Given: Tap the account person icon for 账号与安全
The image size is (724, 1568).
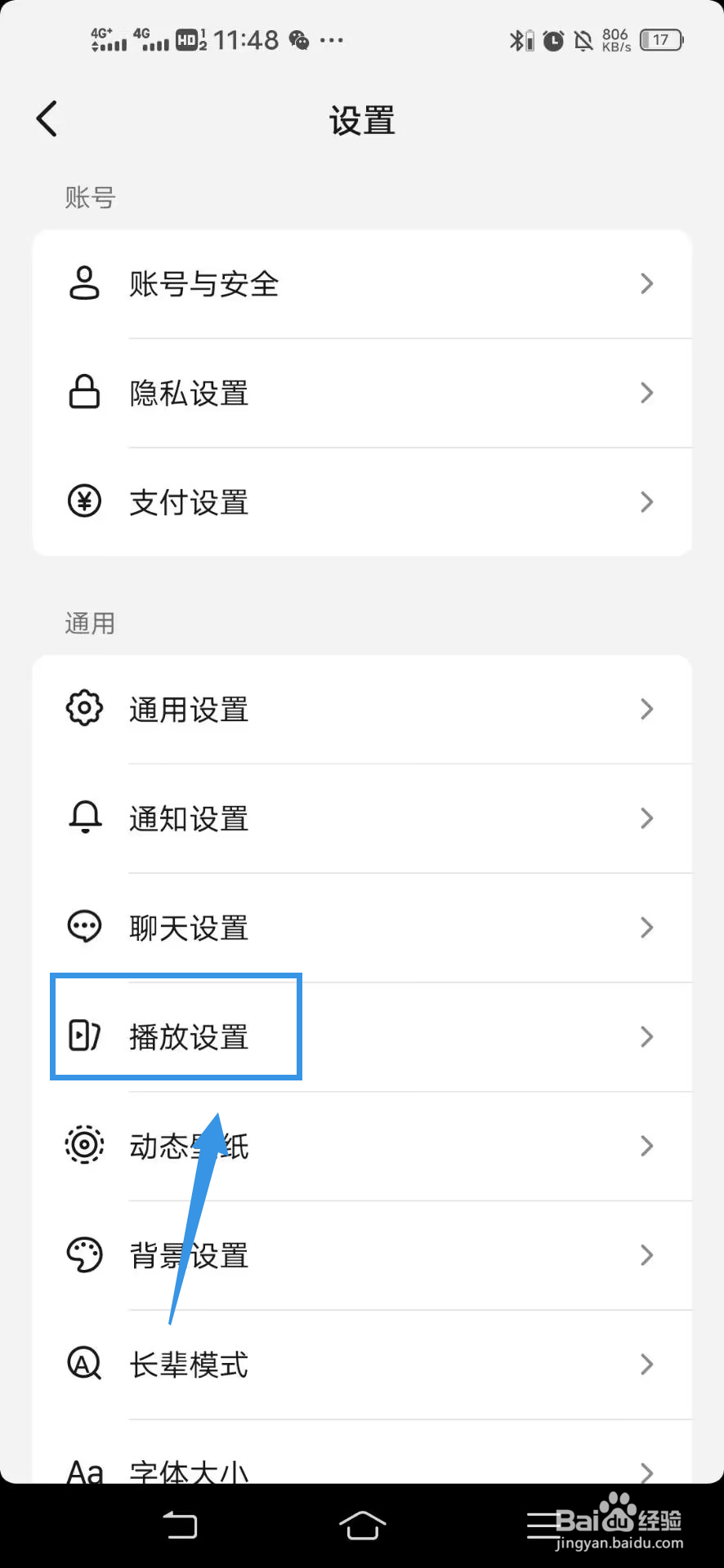Looking at the screenshot, I should pos(84,284).
